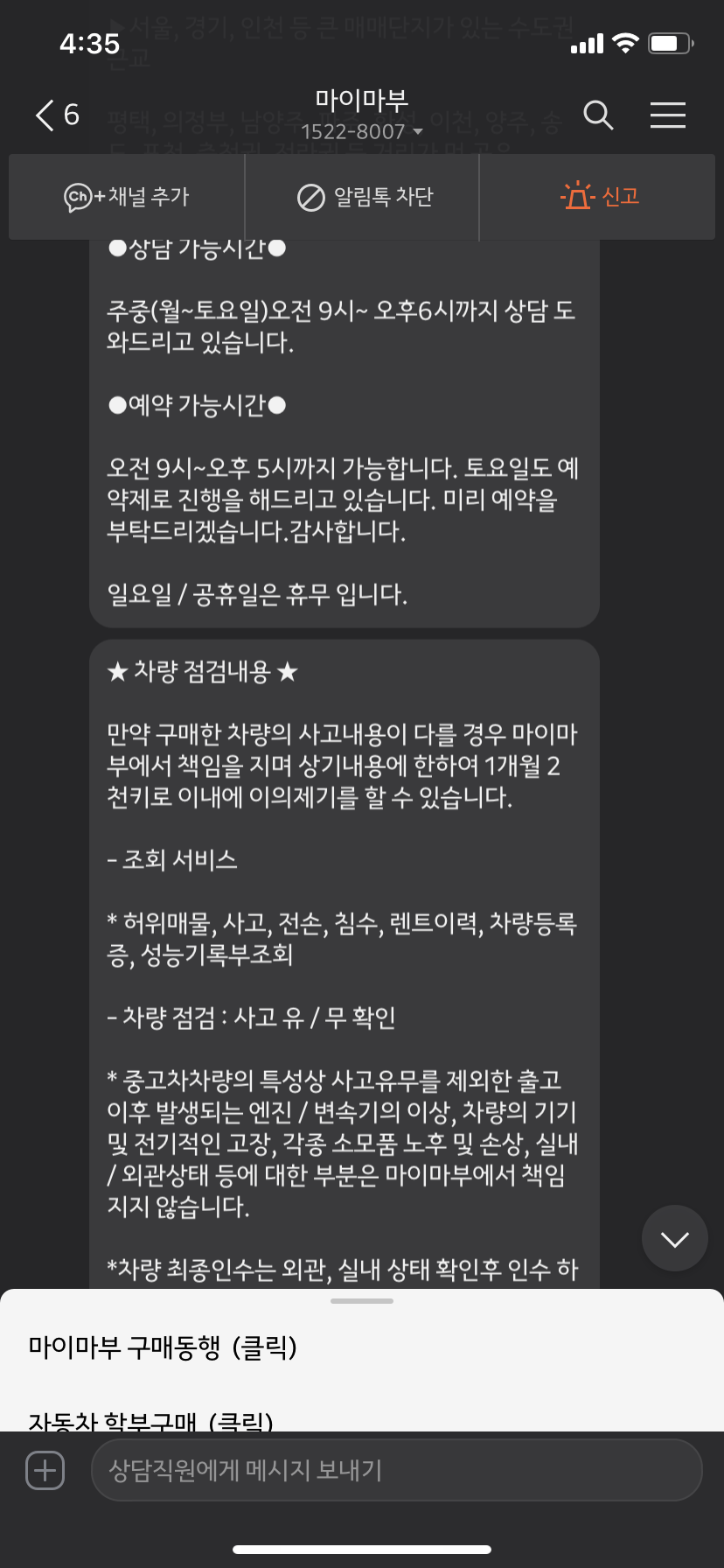Open the hamburger menu
Viewport: 724px width, 1568px height.
(x=667, y=115)
